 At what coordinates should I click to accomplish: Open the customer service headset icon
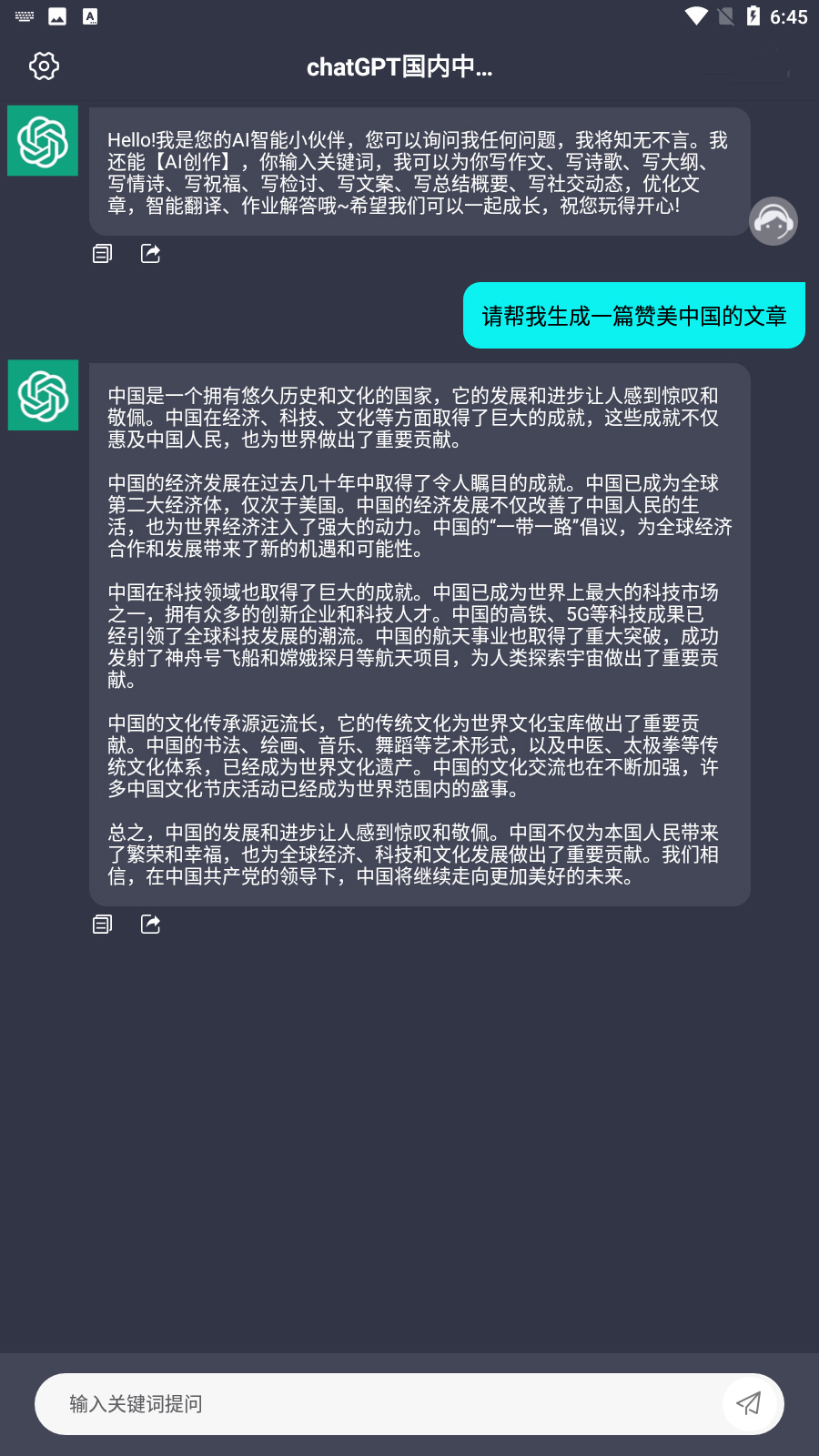point(773,221)
